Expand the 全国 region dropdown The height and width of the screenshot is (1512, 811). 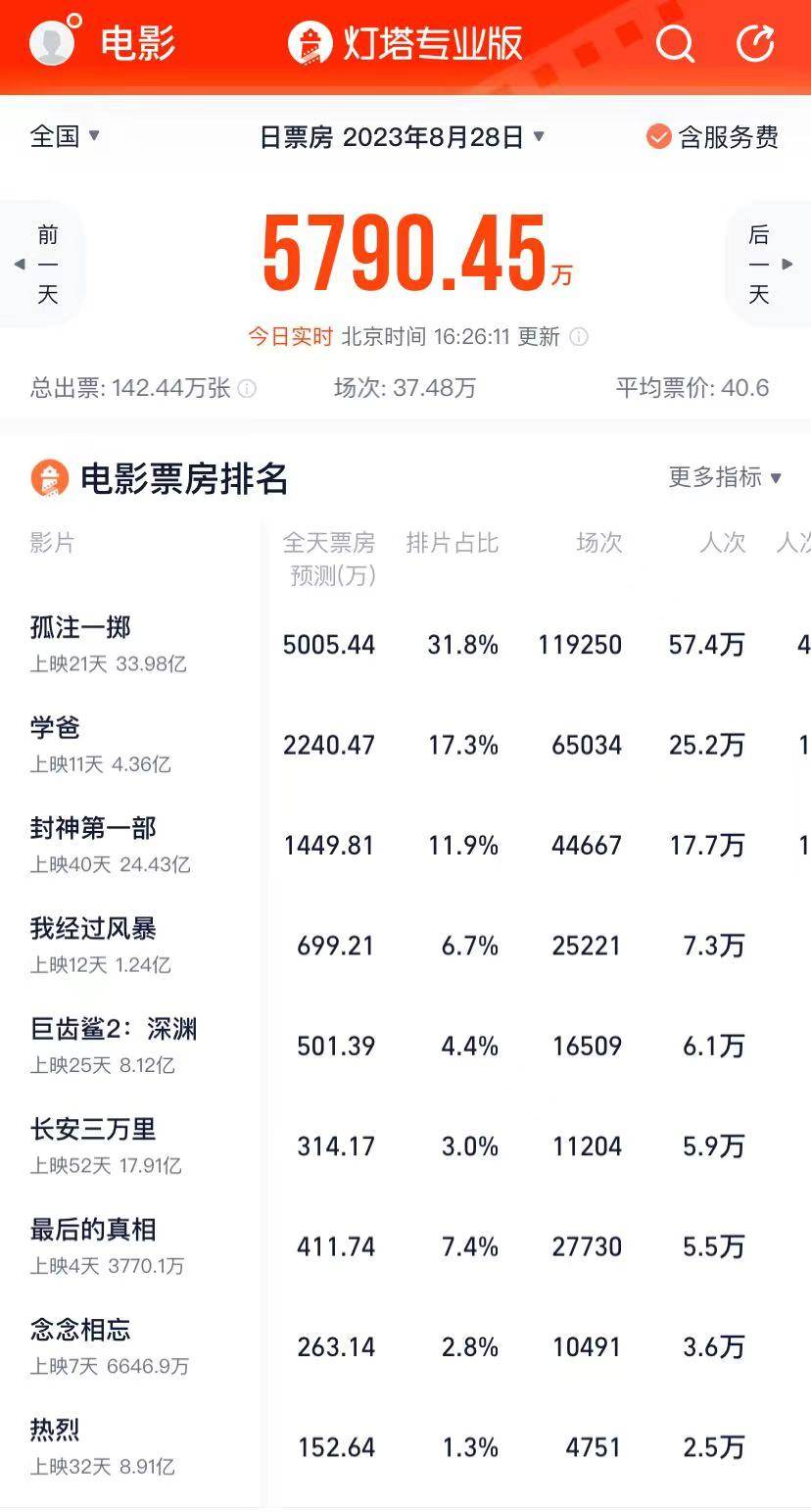[66, 136]
